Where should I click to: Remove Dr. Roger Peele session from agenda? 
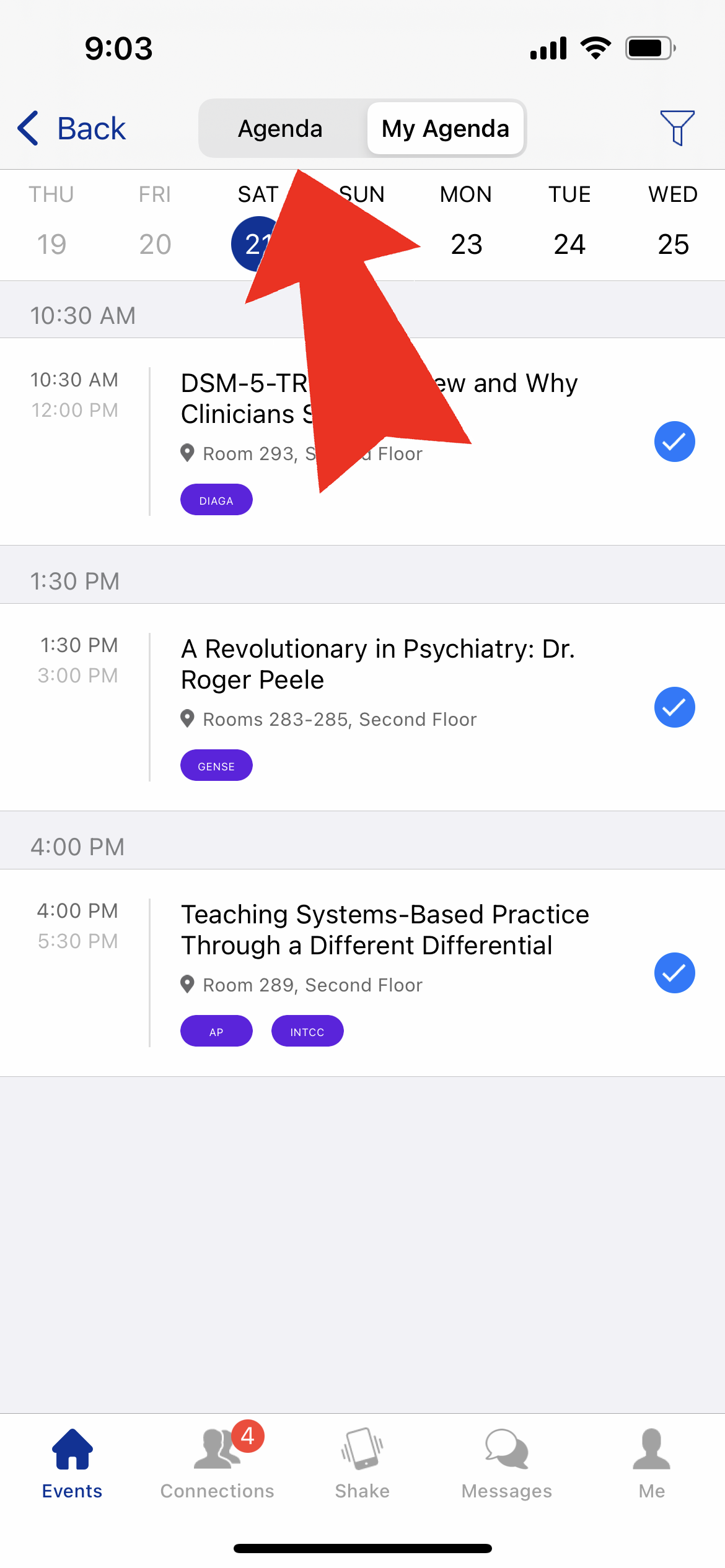click(x=674, y=707)
